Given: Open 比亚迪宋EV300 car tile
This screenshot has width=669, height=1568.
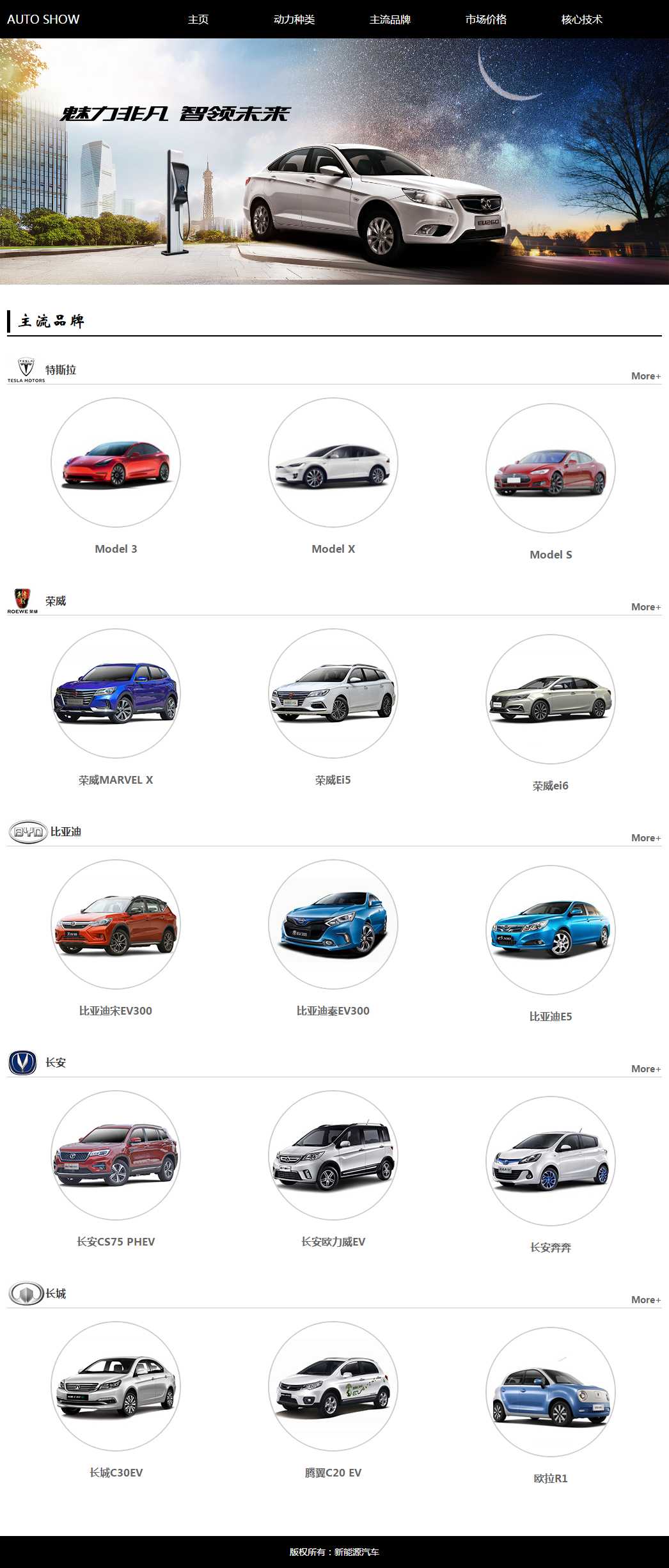Looking at the screenshot, I should click(116, 925).
